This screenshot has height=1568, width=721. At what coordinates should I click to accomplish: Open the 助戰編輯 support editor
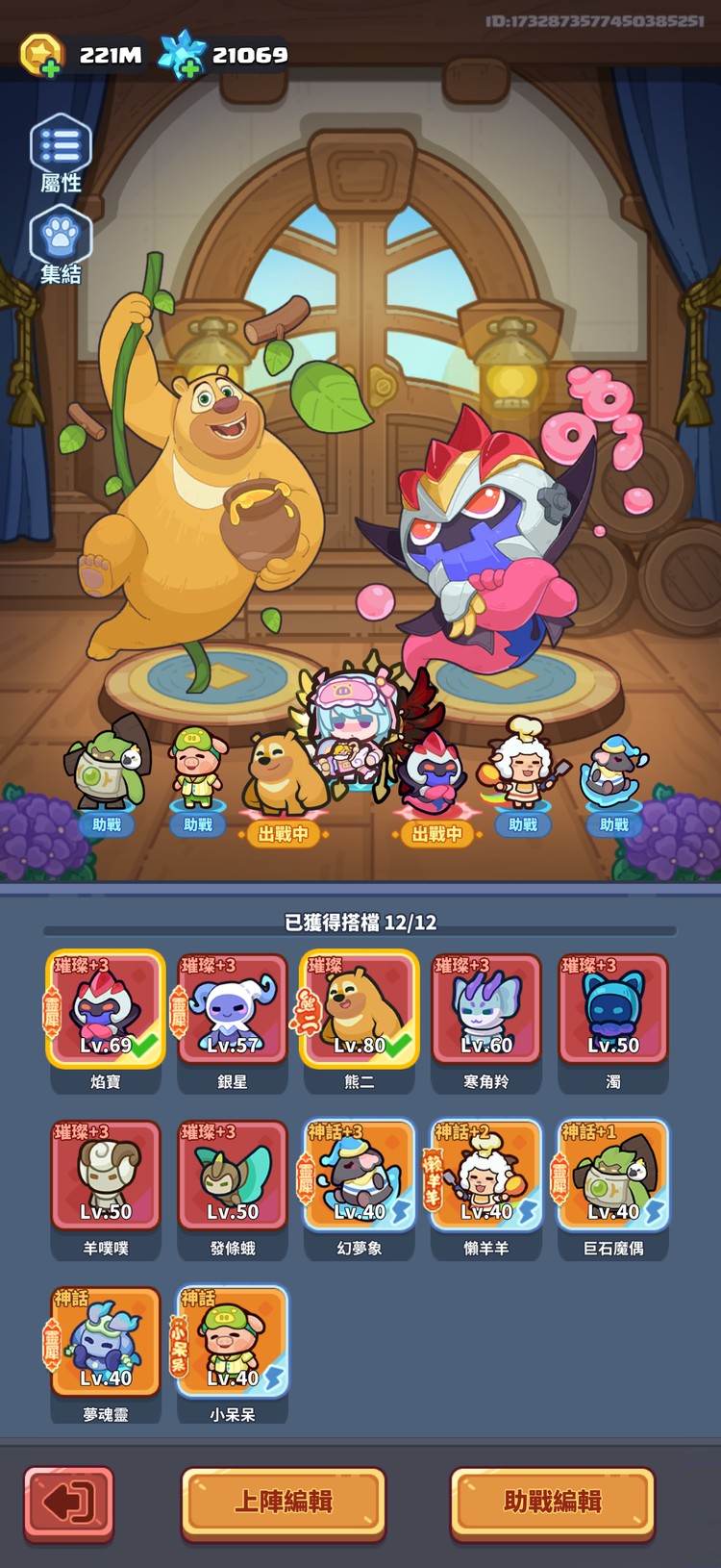(x=555, y=1501)
